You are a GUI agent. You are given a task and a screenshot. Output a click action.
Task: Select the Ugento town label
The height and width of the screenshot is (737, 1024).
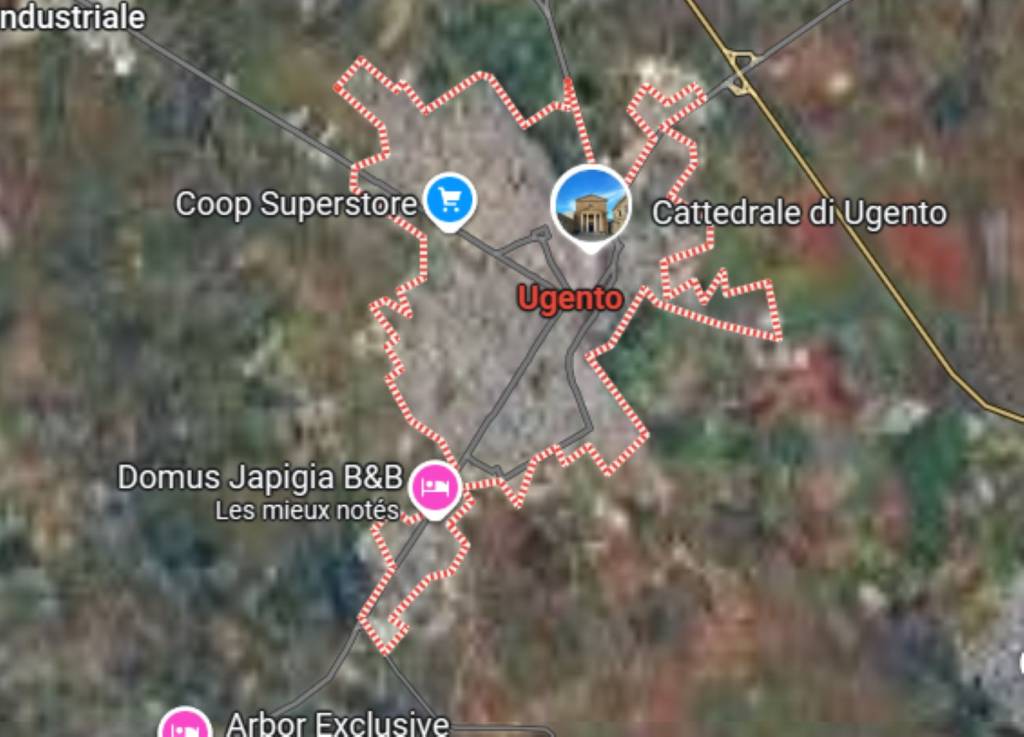pos(569,298)
